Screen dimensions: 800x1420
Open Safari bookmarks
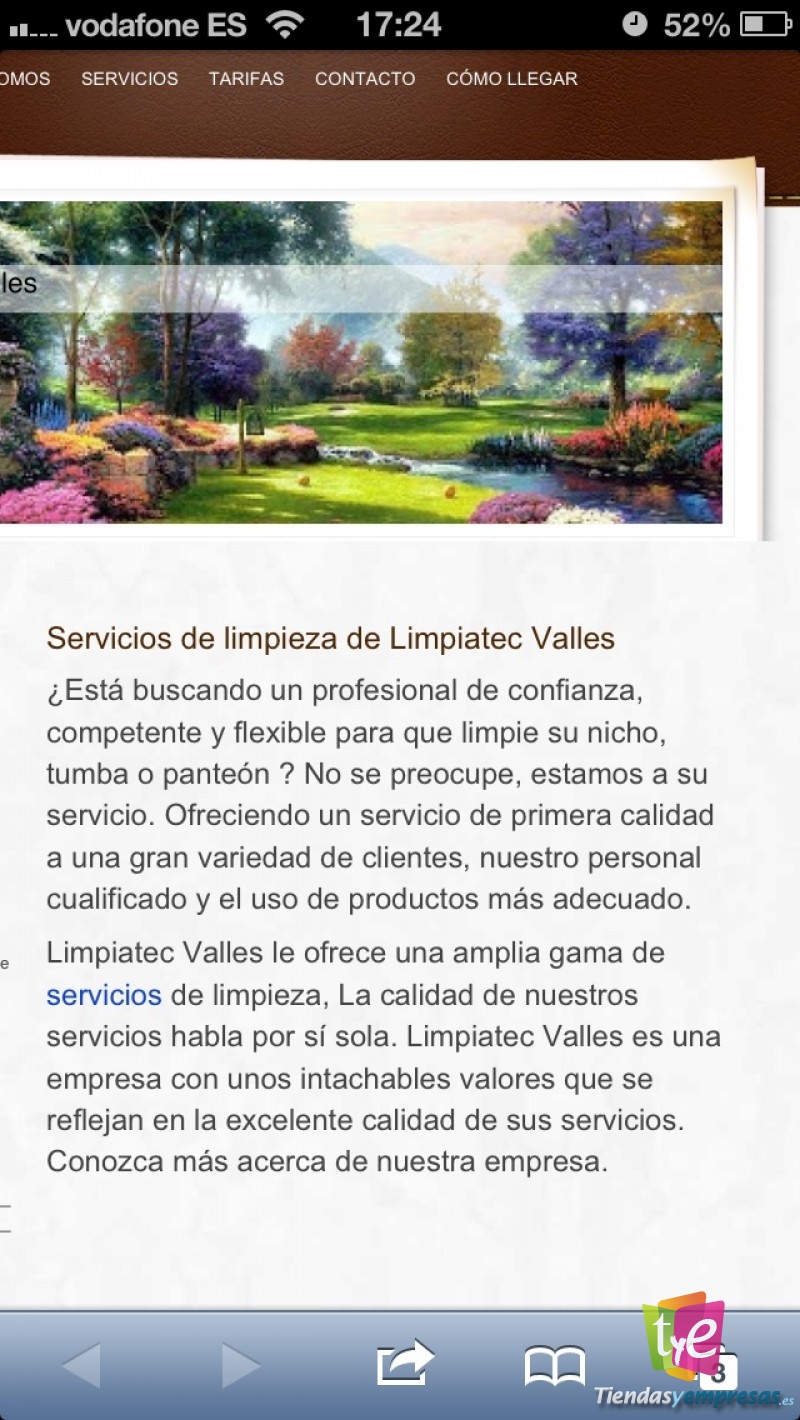point(555,1366)
